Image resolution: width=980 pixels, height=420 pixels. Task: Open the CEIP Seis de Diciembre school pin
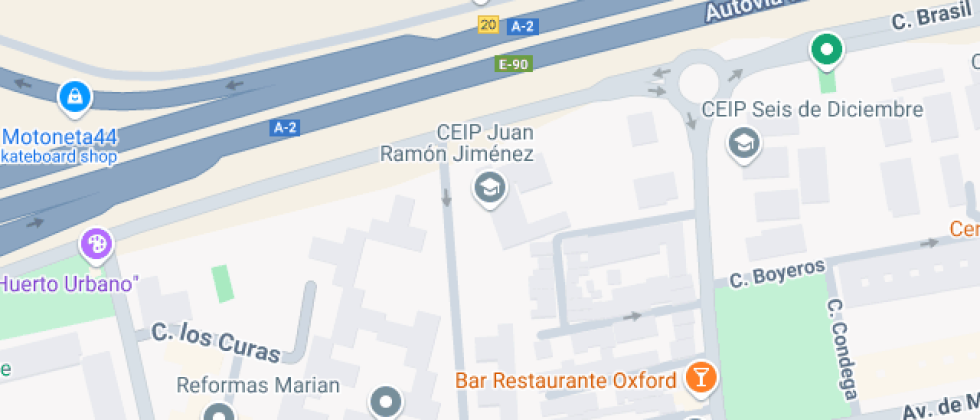744,144
